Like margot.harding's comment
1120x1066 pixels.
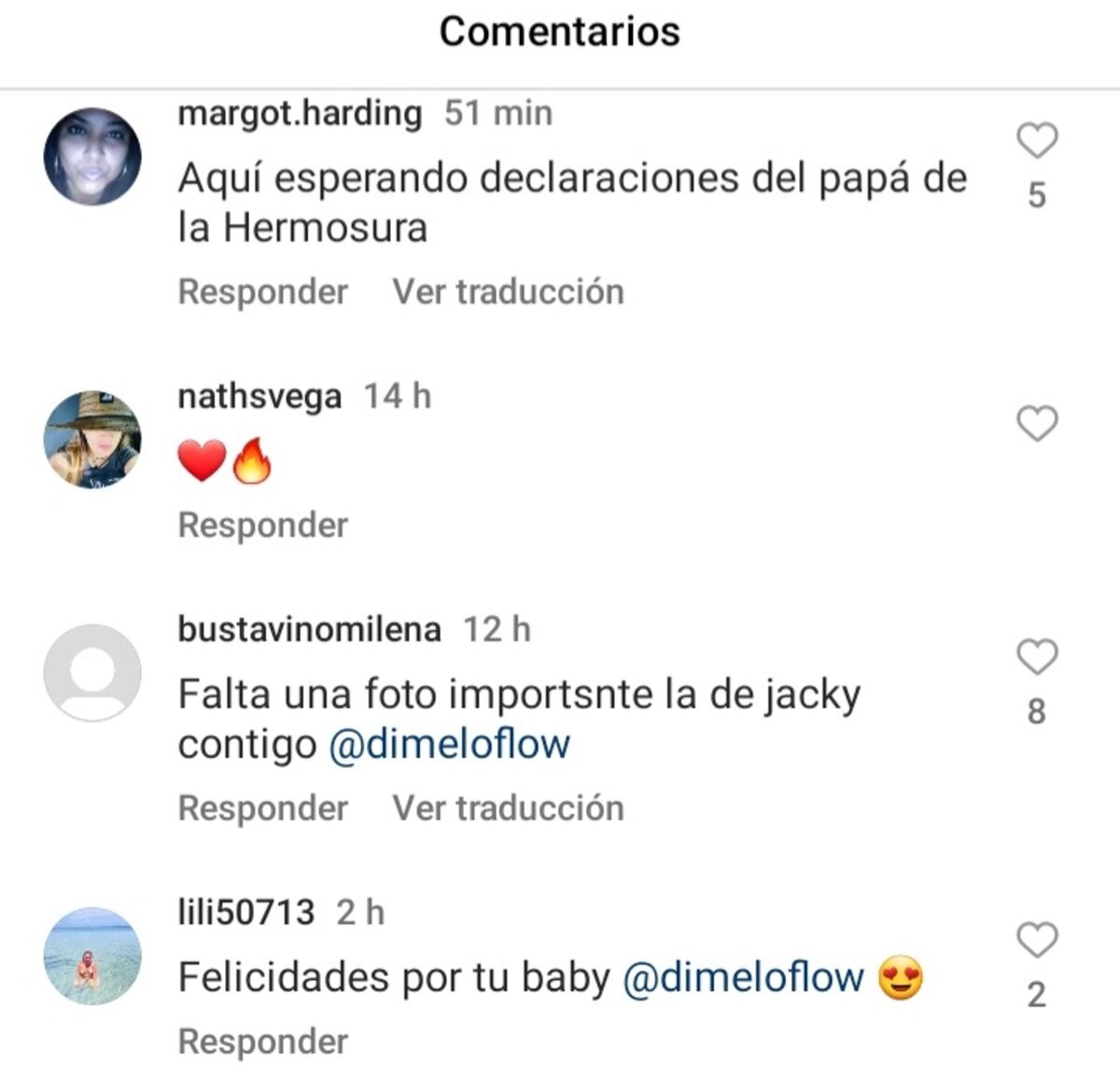(1036, 141)
